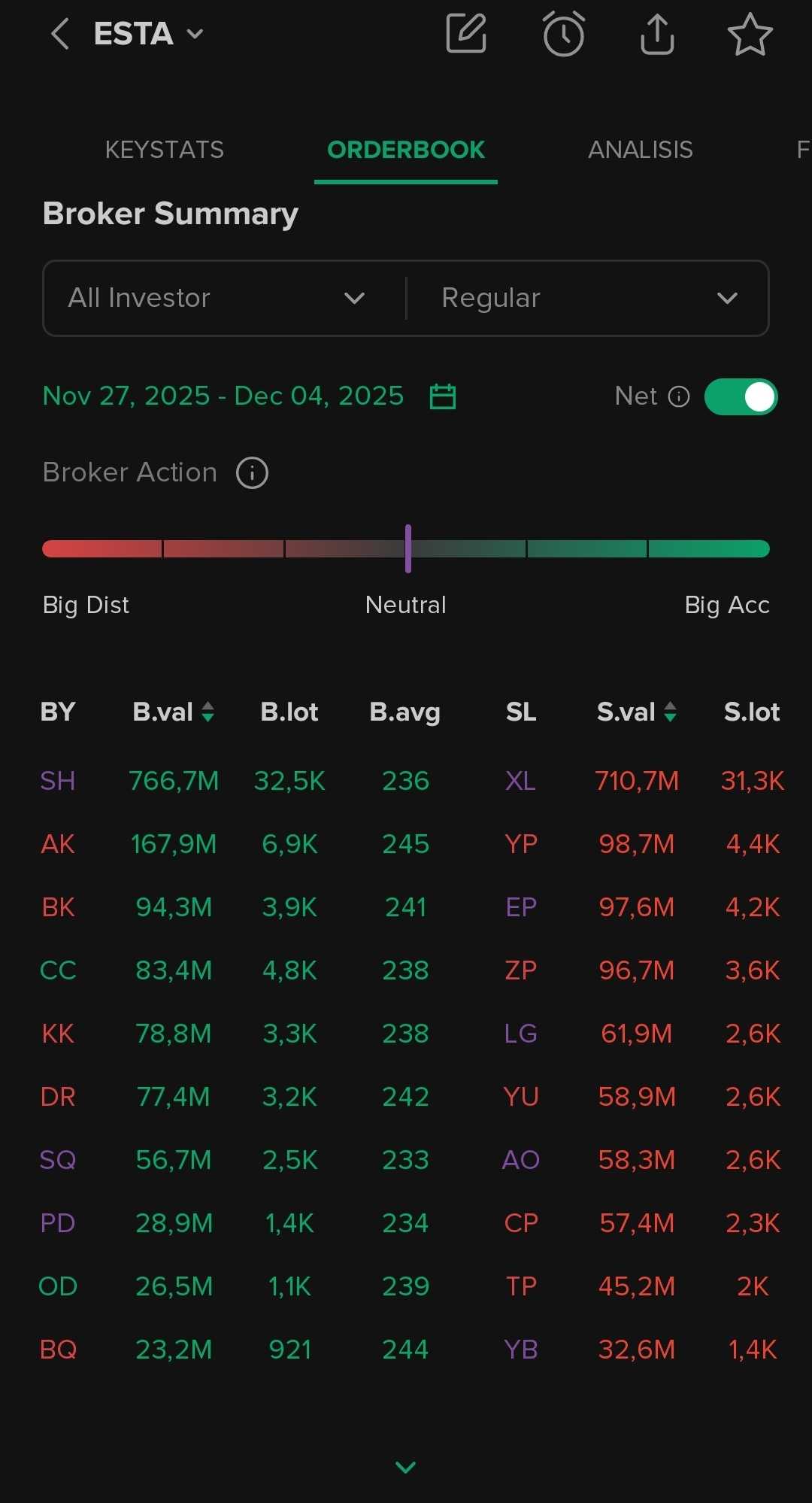Expand more broker rows with the down chevron
Screen dimensions: 812x1503
tap(405, 1467)
